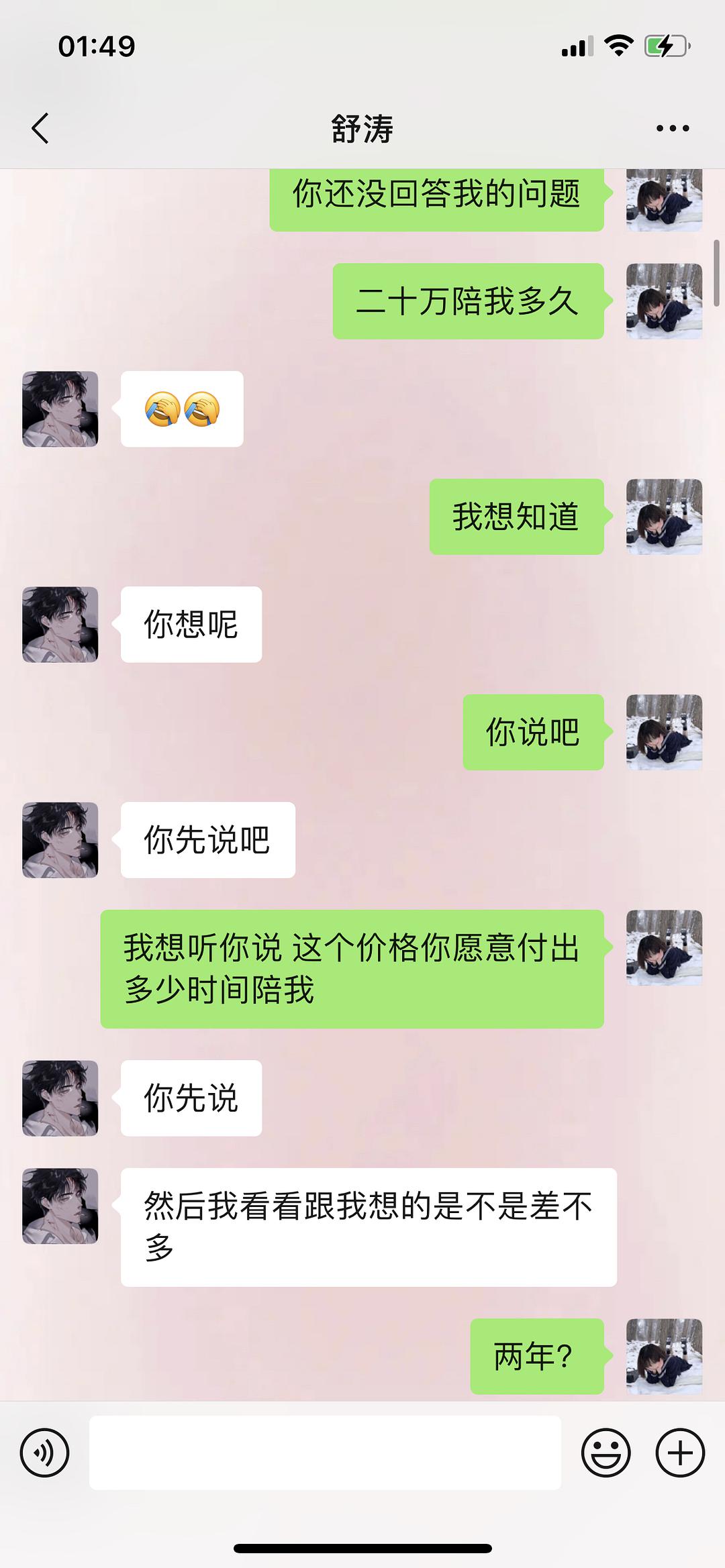Tap the message text field

coord(325,1453)
